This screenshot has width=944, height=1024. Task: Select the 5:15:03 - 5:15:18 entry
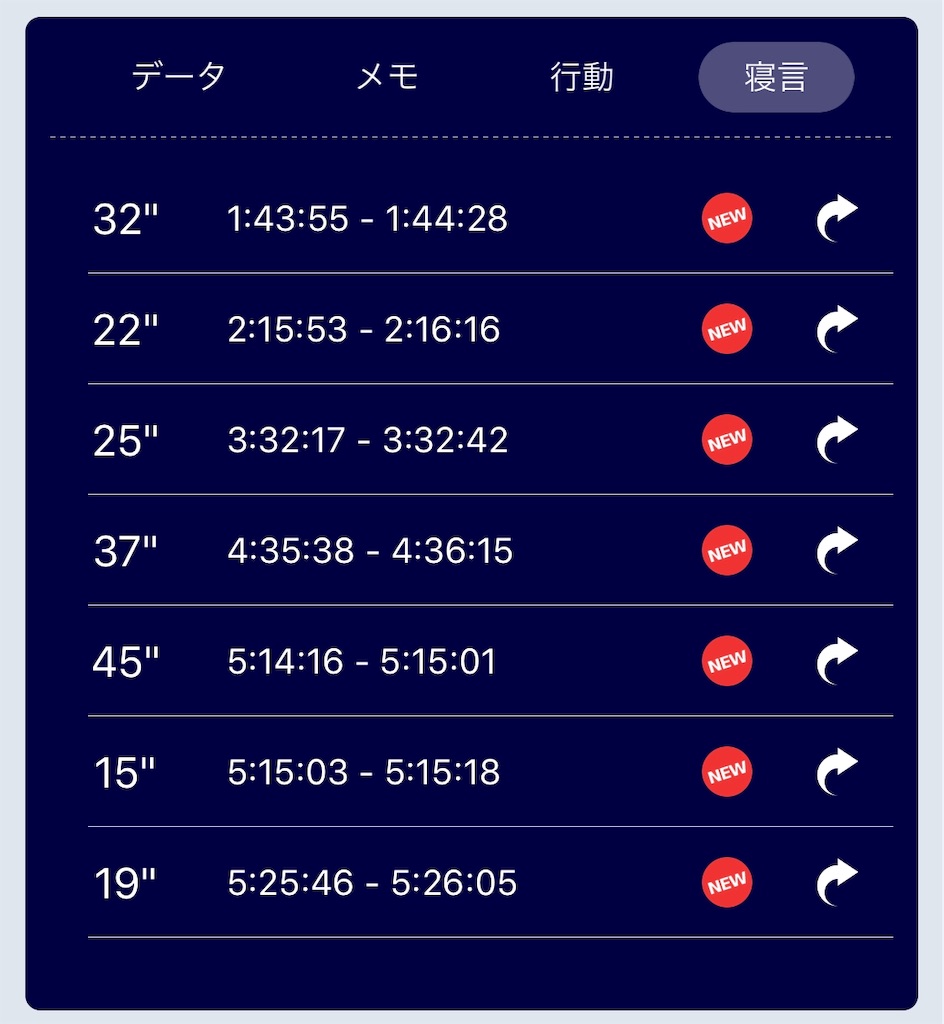click(364, 772)
